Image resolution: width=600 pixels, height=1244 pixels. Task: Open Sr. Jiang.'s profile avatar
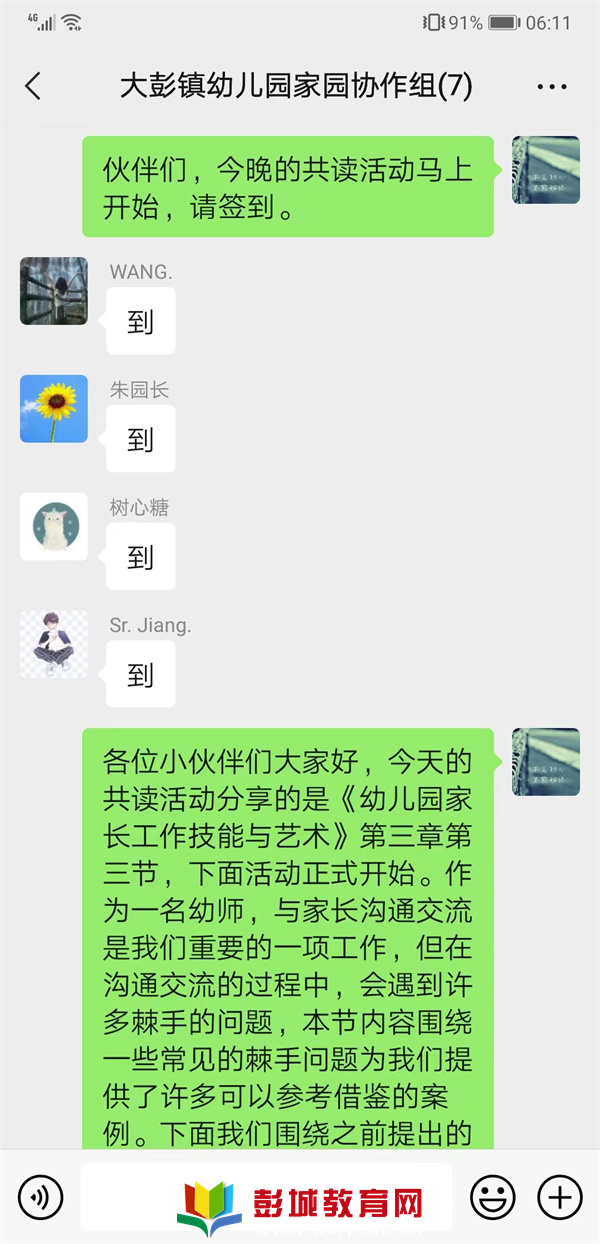point(54,644)
